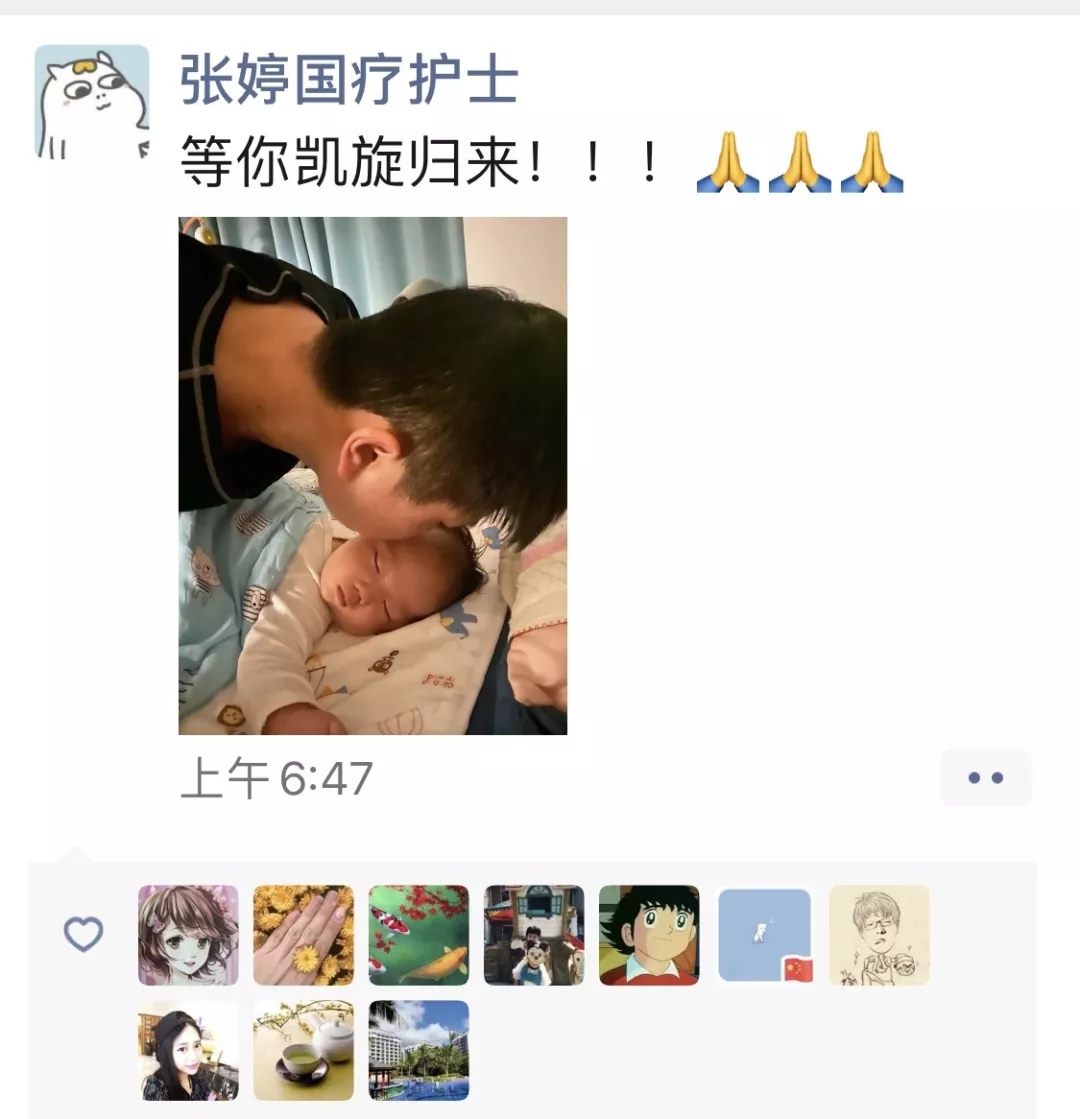The width and height of the screenshot is (1080, 1119).
Task: Open liker with sketch caricature avatar
Action: pyautogui.click(x=879, y=935)
